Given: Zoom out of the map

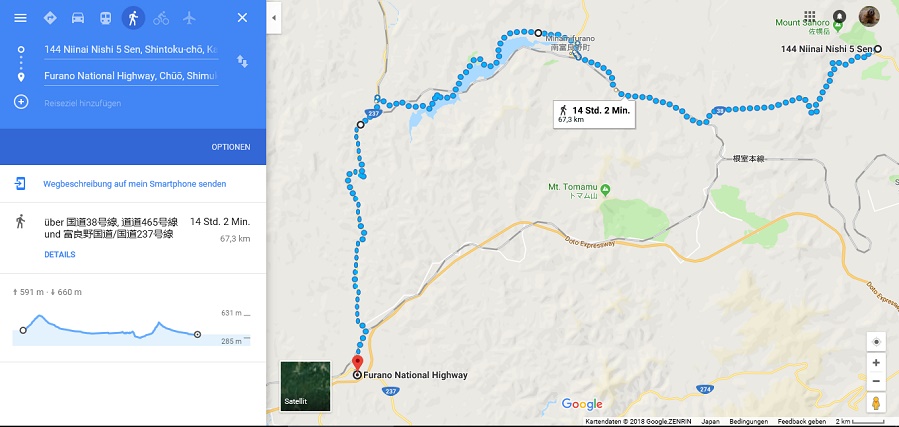Looking at the screenshot, I should click(x=876, y=381).
